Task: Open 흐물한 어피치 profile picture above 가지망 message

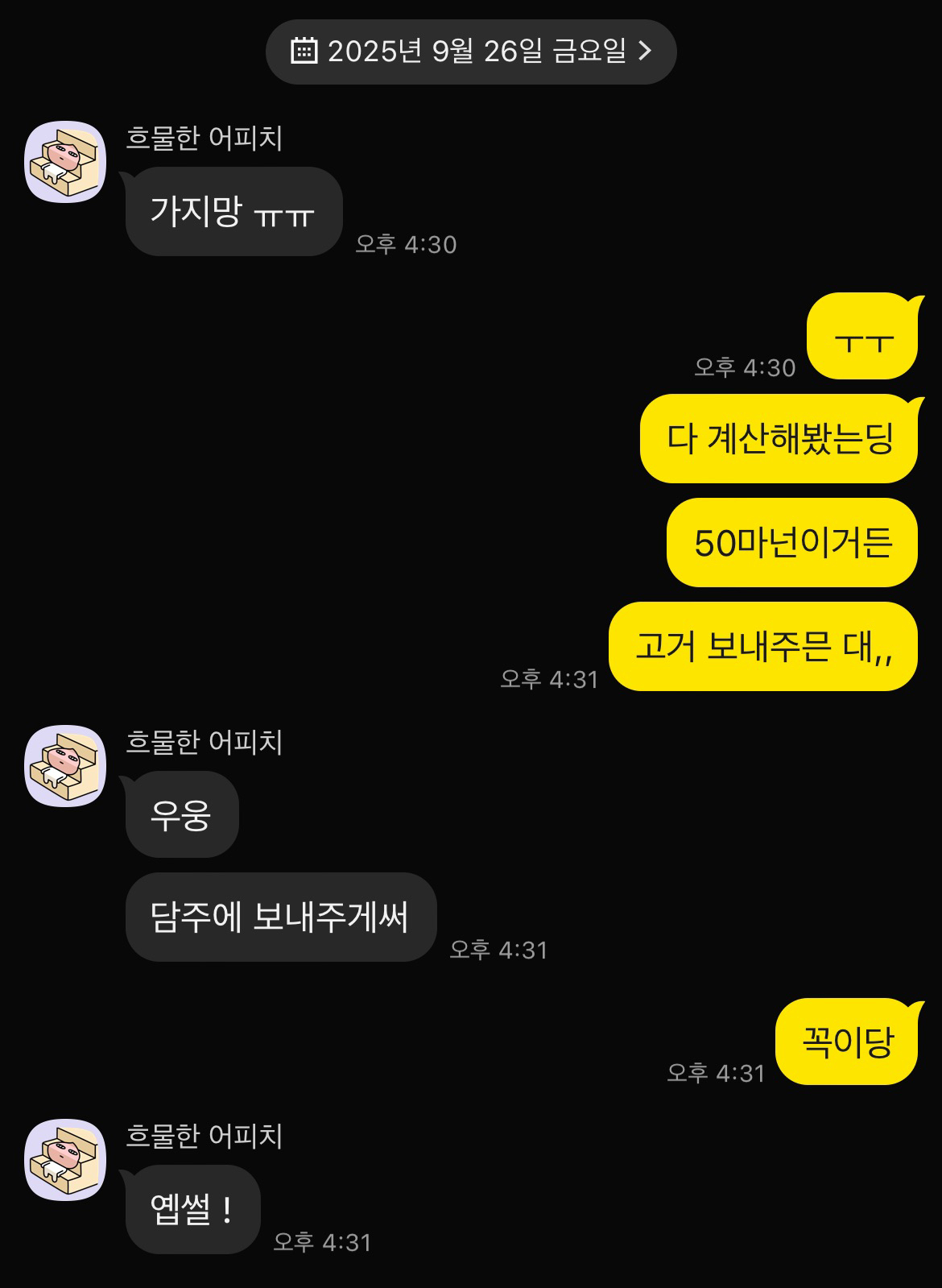Action: (x=65, y=161)
